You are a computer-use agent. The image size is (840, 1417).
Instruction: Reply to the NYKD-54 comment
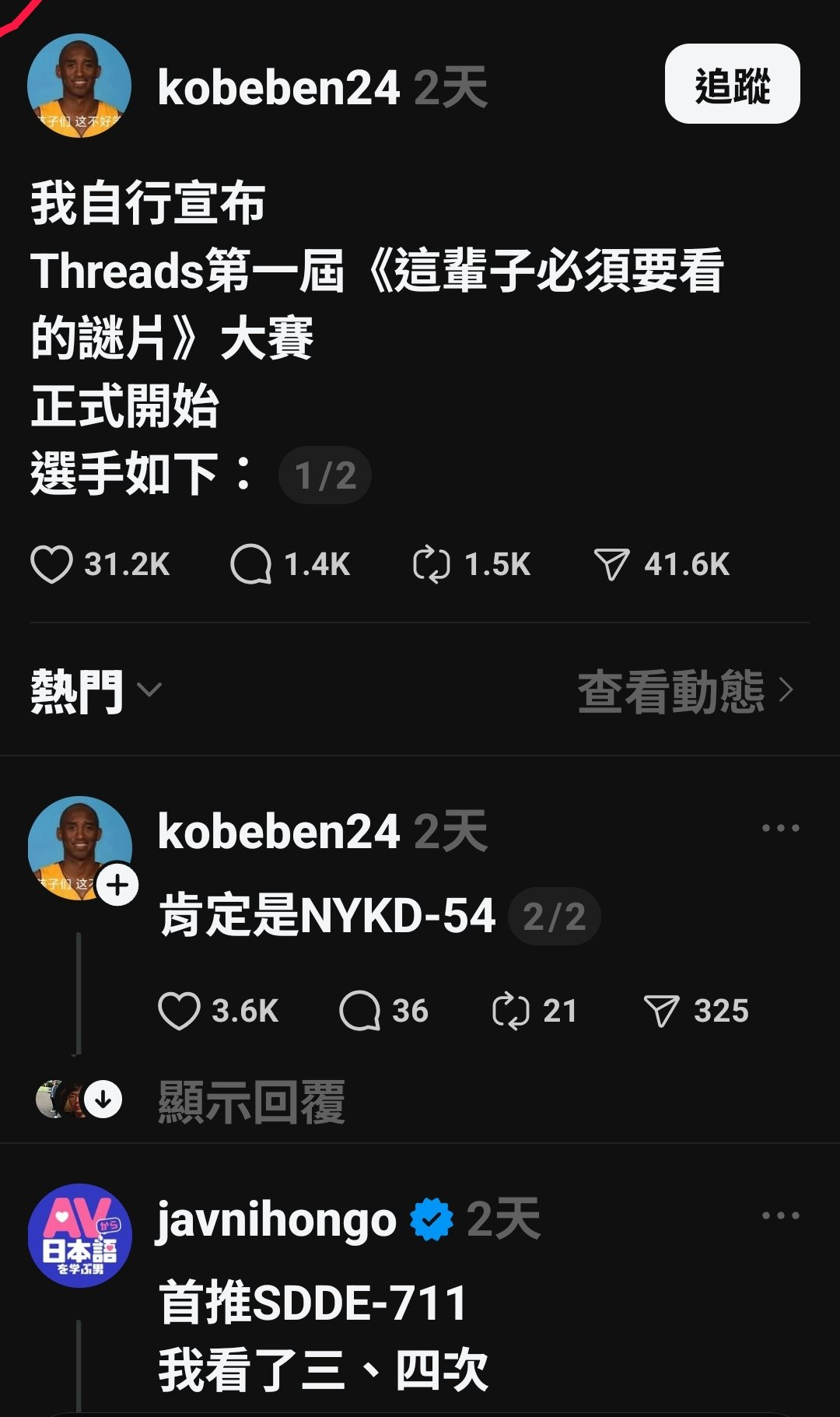pos(359,1011)
